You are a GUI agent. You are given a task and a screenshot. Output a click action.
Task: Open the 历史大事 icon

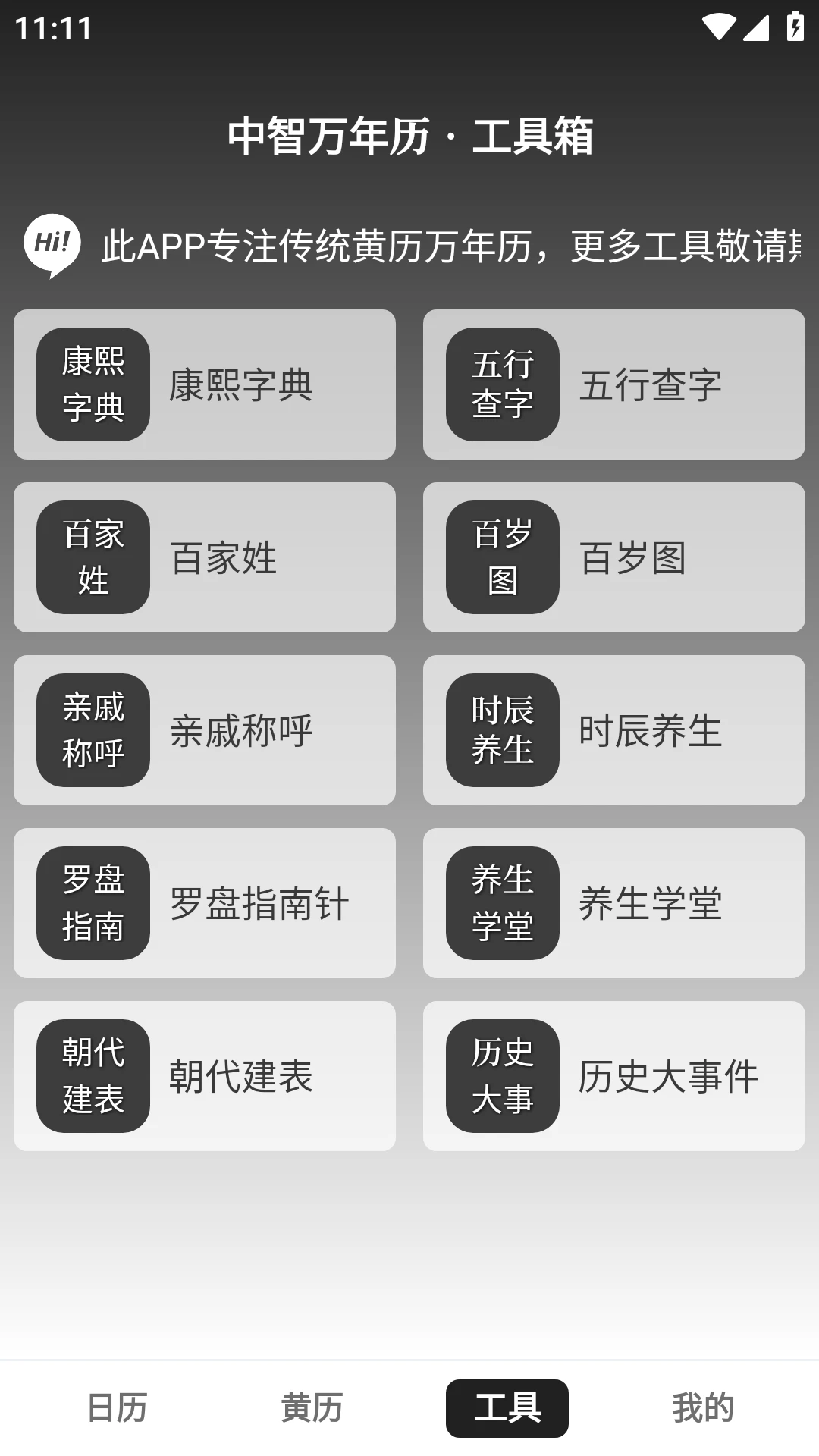tap(503, 1075)
